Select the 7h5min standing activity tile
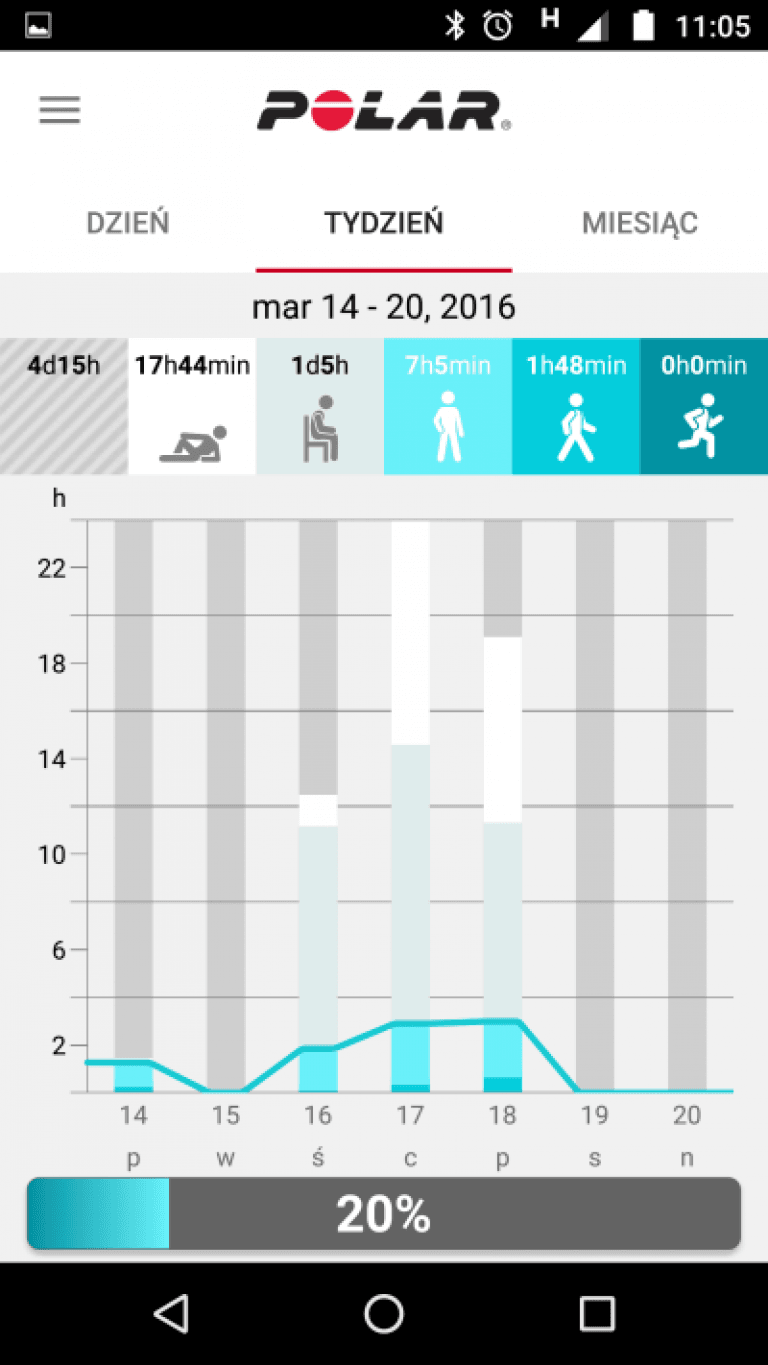Image resolution: width=768 pixels, height=1365 pixels. pos(448,406)
